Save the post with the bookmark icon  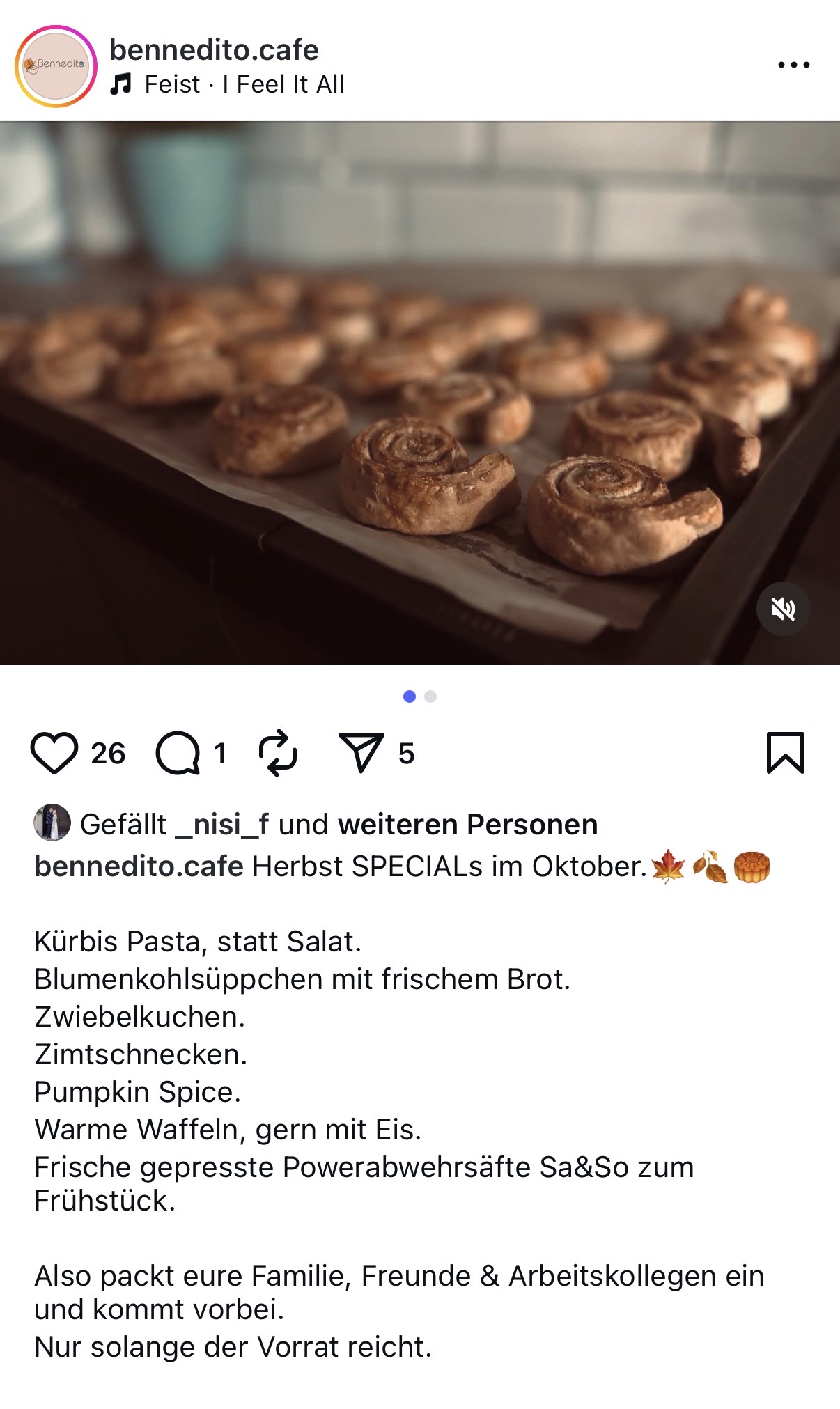[785, 753]
